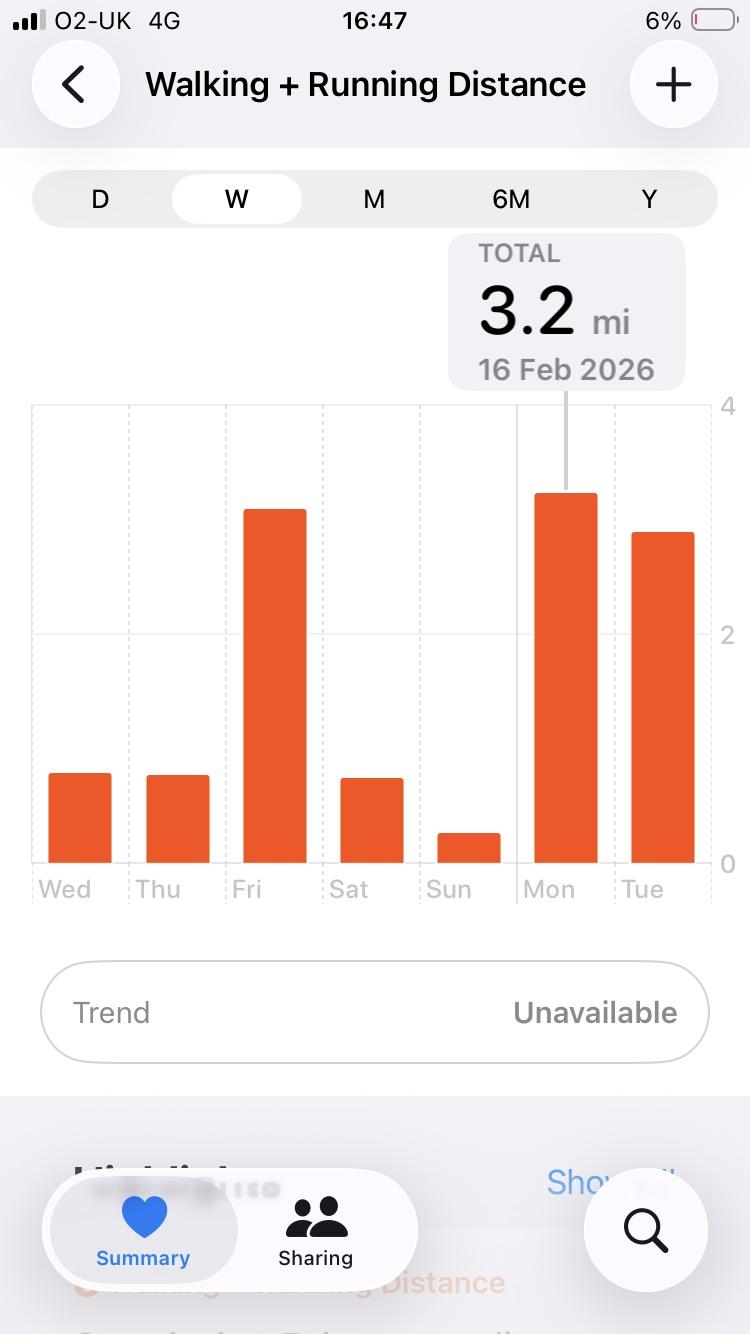Go back from Walking + Running Distance

[75, 85]
